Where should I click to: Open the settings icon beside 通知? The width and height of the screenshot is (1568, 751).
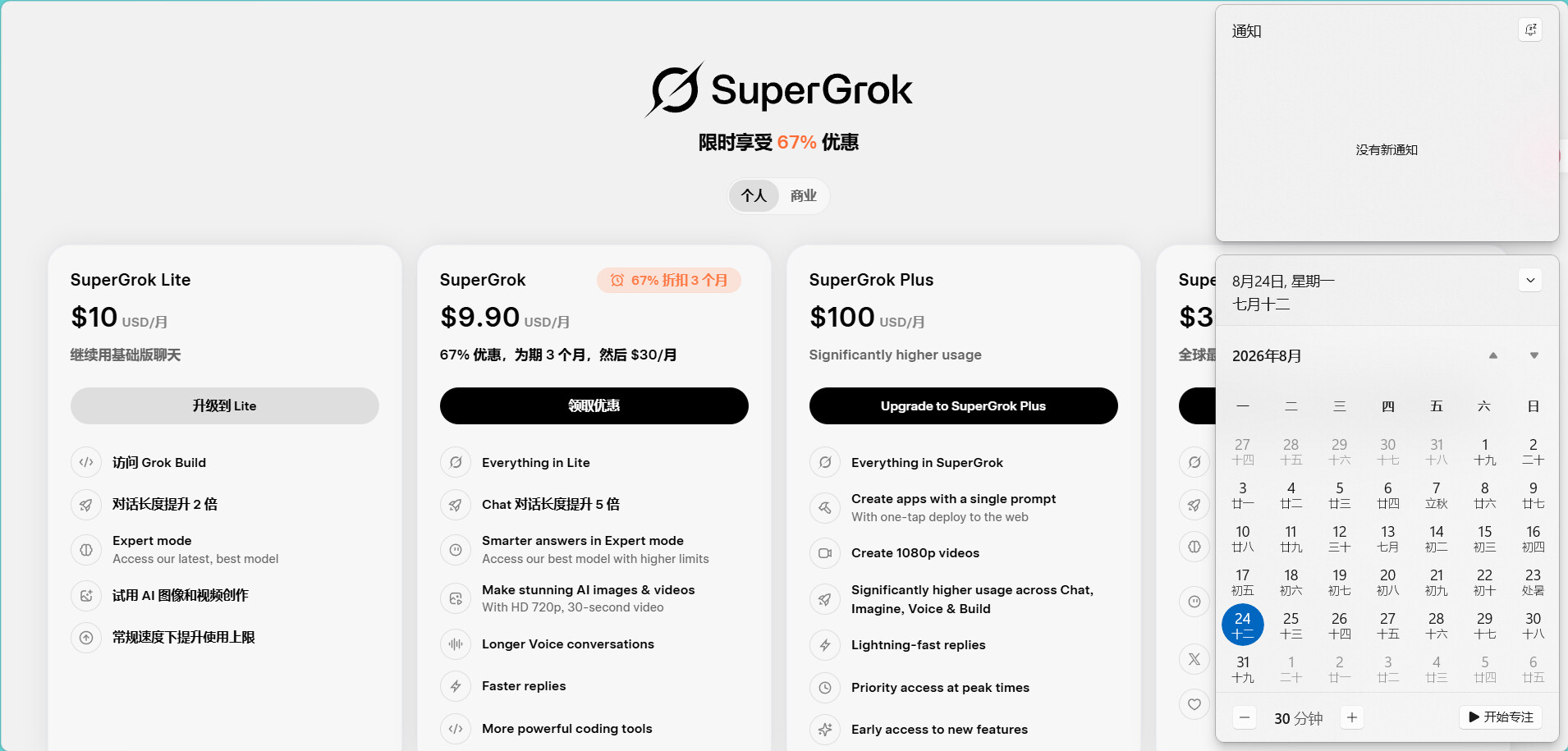pyautogui.click(x=1530, y=30)
